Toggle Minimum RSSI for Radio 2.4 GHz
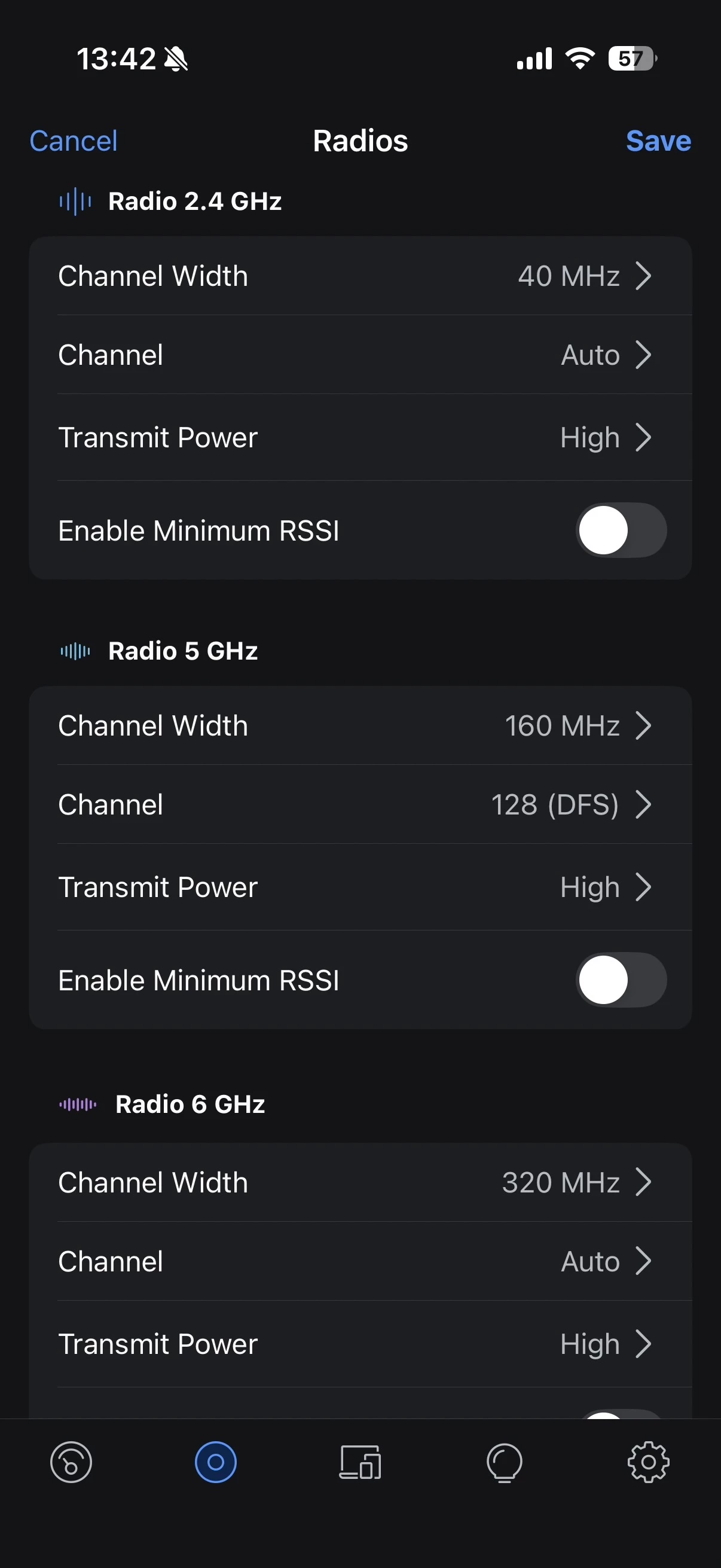This screenshot has height=1568, width=721. point(621,530)
